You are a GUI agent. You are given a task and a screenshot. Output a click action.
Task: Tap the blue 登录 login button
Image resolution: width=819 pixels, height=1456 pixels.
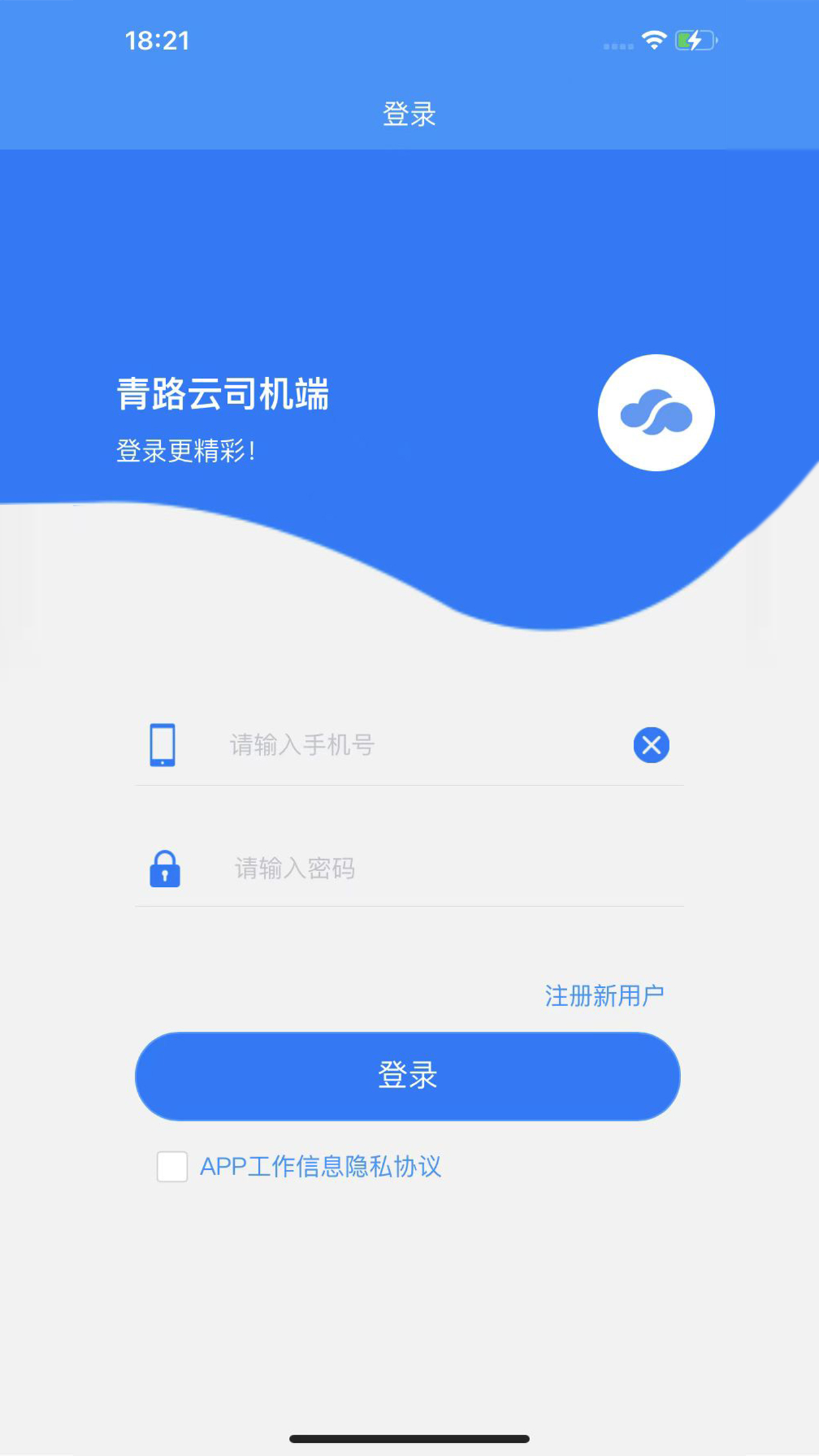click(408, 1076)
